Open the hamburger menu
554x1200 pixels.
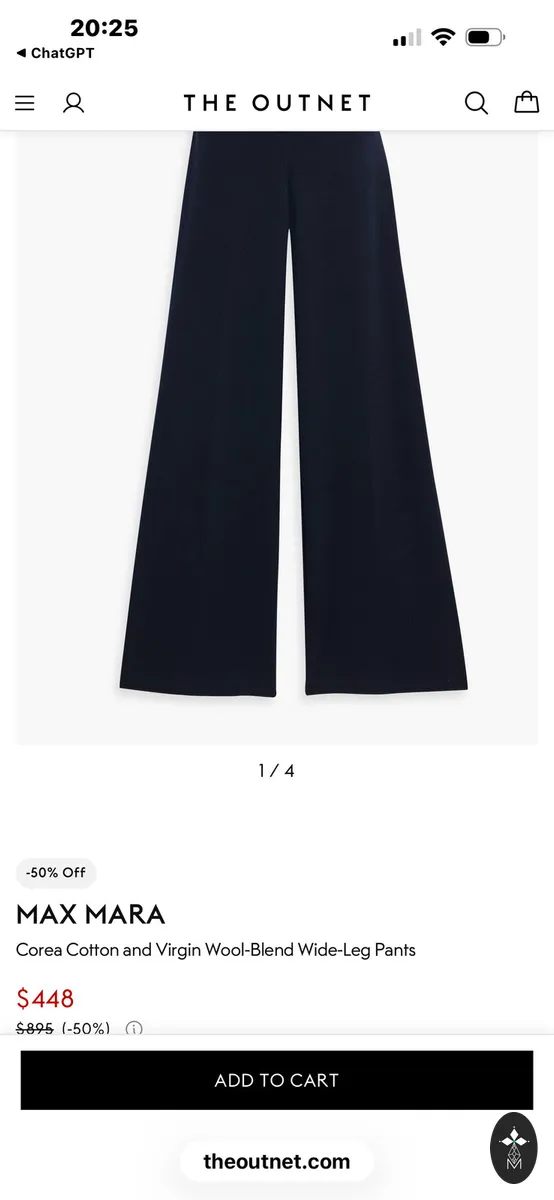click(25, 103)
